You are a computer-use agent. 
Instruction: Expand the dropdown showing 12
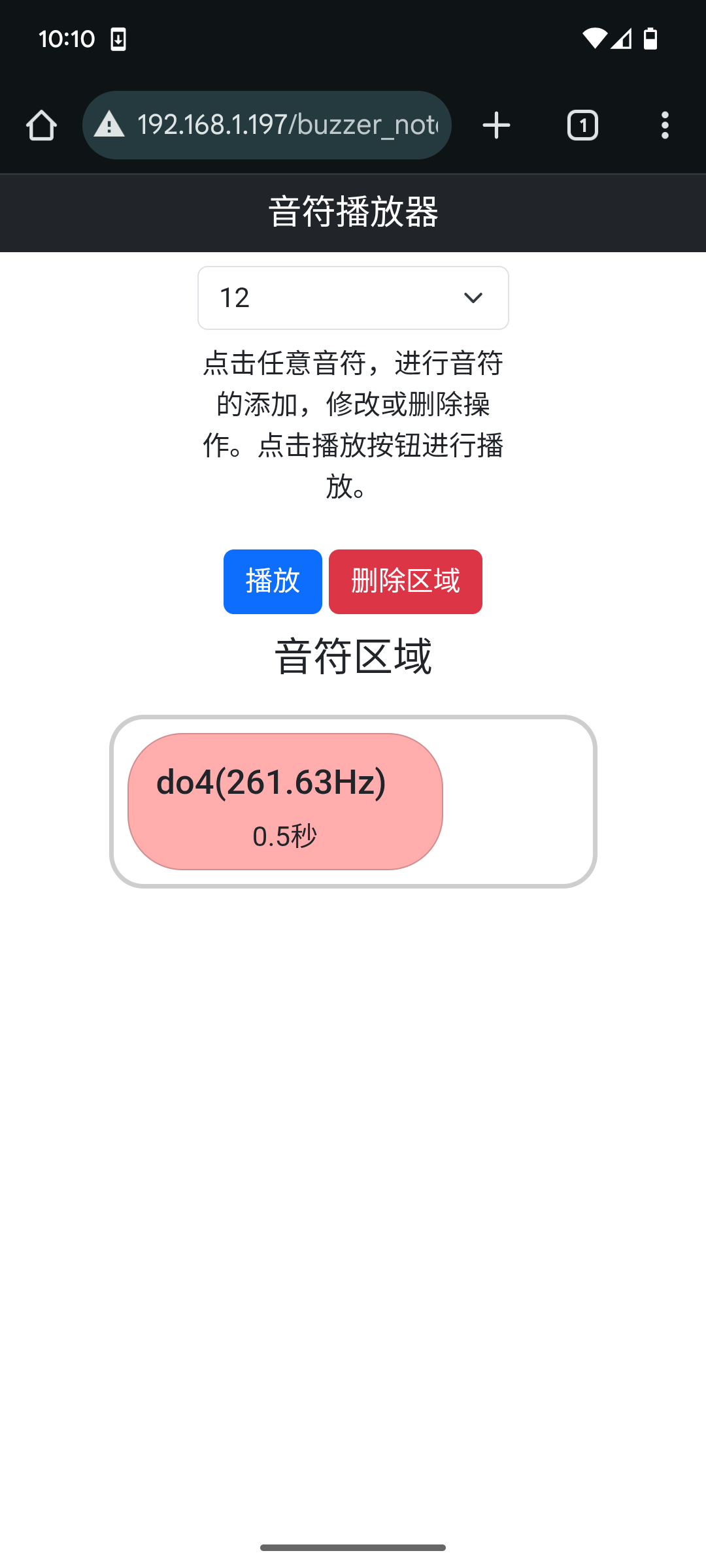tap(353, 298)
